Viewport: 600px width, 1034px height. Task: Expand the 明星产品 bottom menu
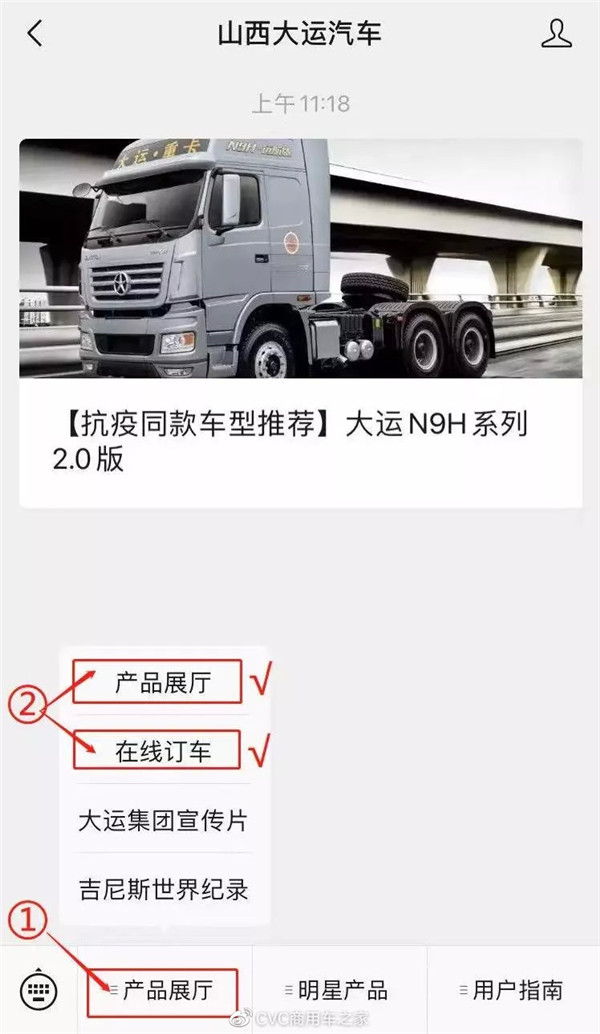point(339,990)
